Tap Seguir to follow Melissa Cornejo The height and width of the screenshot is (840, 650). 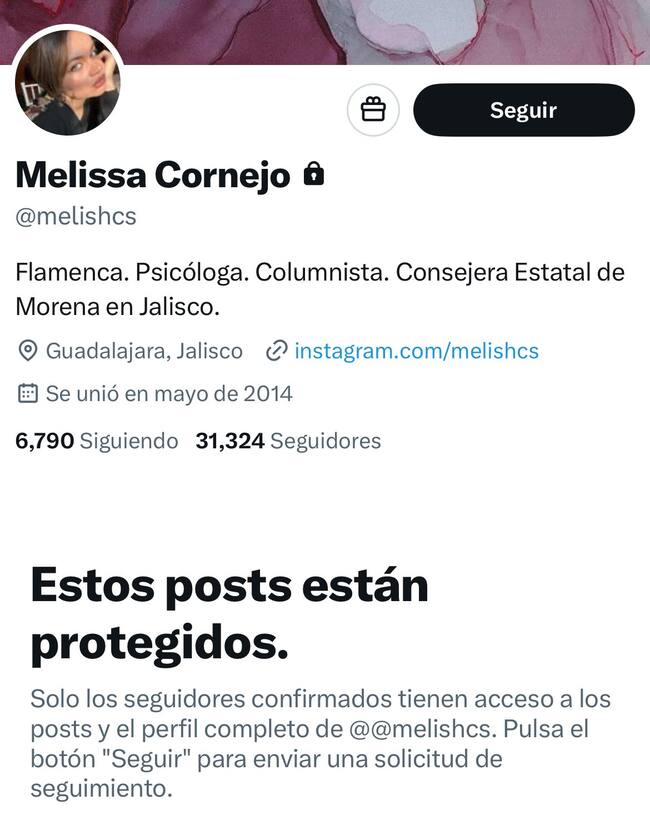point(523,110)
